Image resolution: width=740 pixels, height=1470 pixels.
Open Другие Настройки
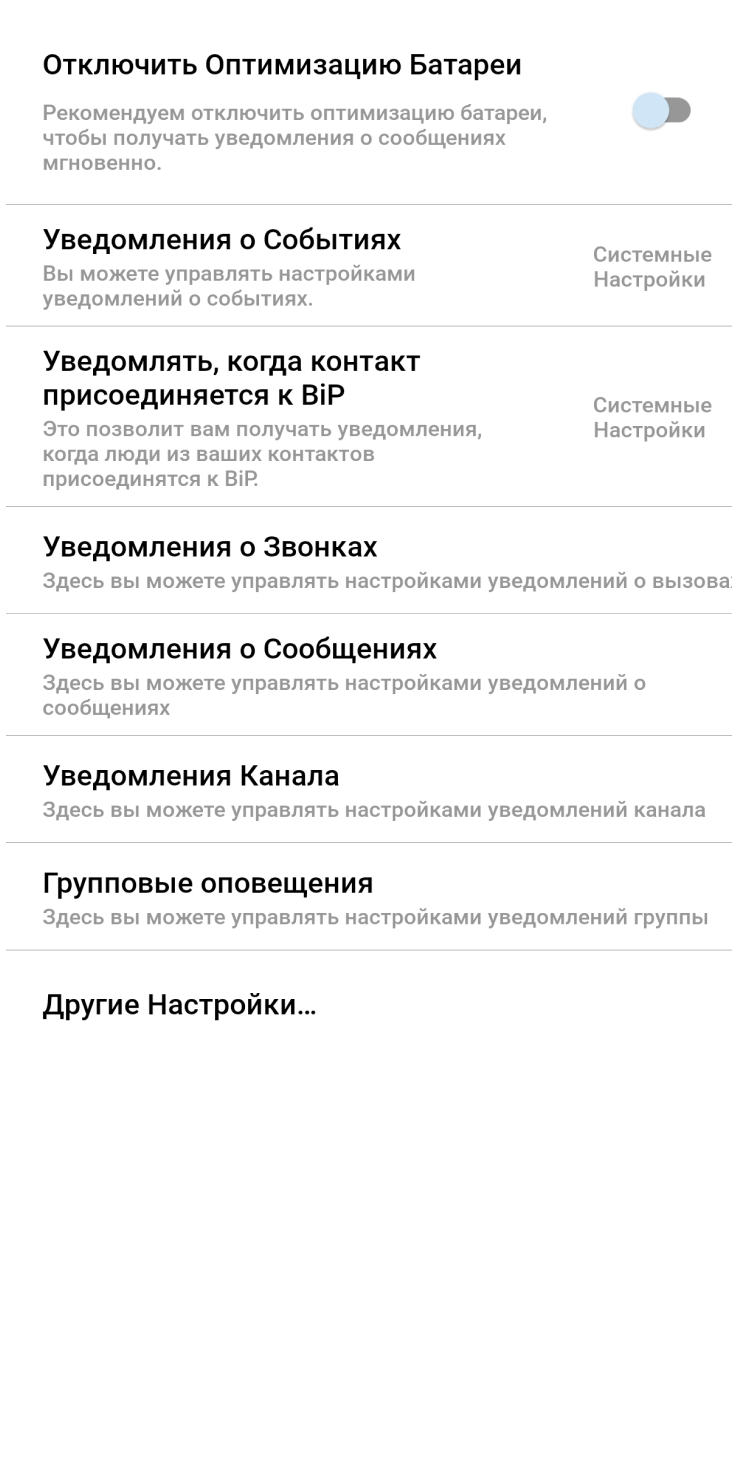tap(180, 1005)
